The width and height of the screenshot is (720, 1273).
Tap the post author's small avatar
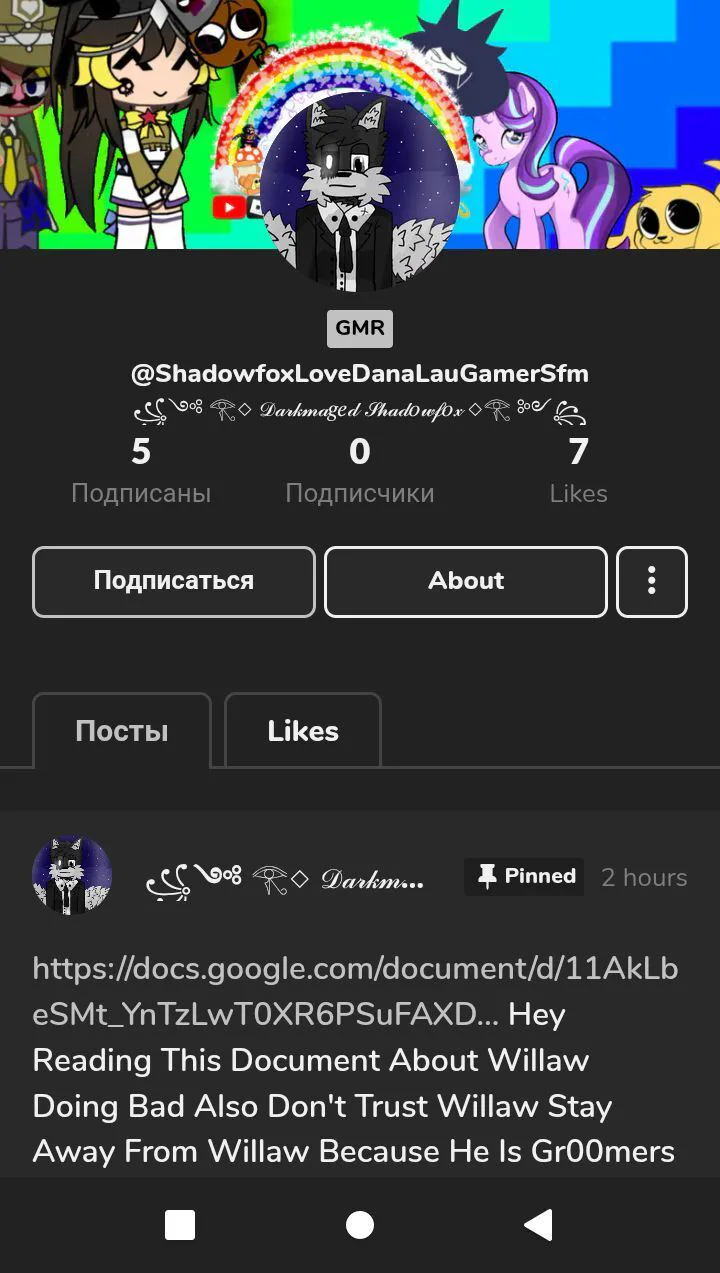72,876
